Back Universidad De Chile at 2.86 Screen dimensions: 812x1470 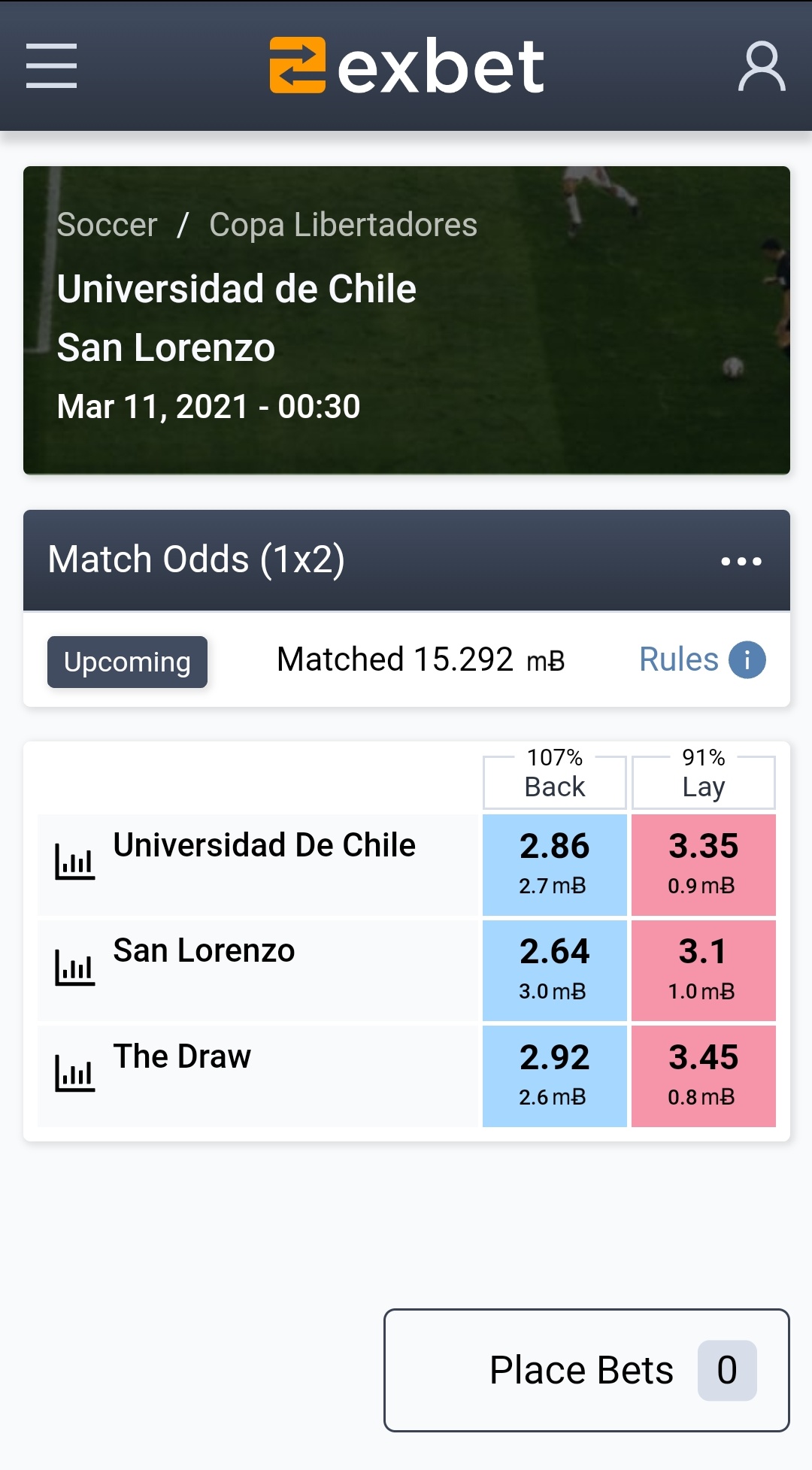[x=555, y=865]
